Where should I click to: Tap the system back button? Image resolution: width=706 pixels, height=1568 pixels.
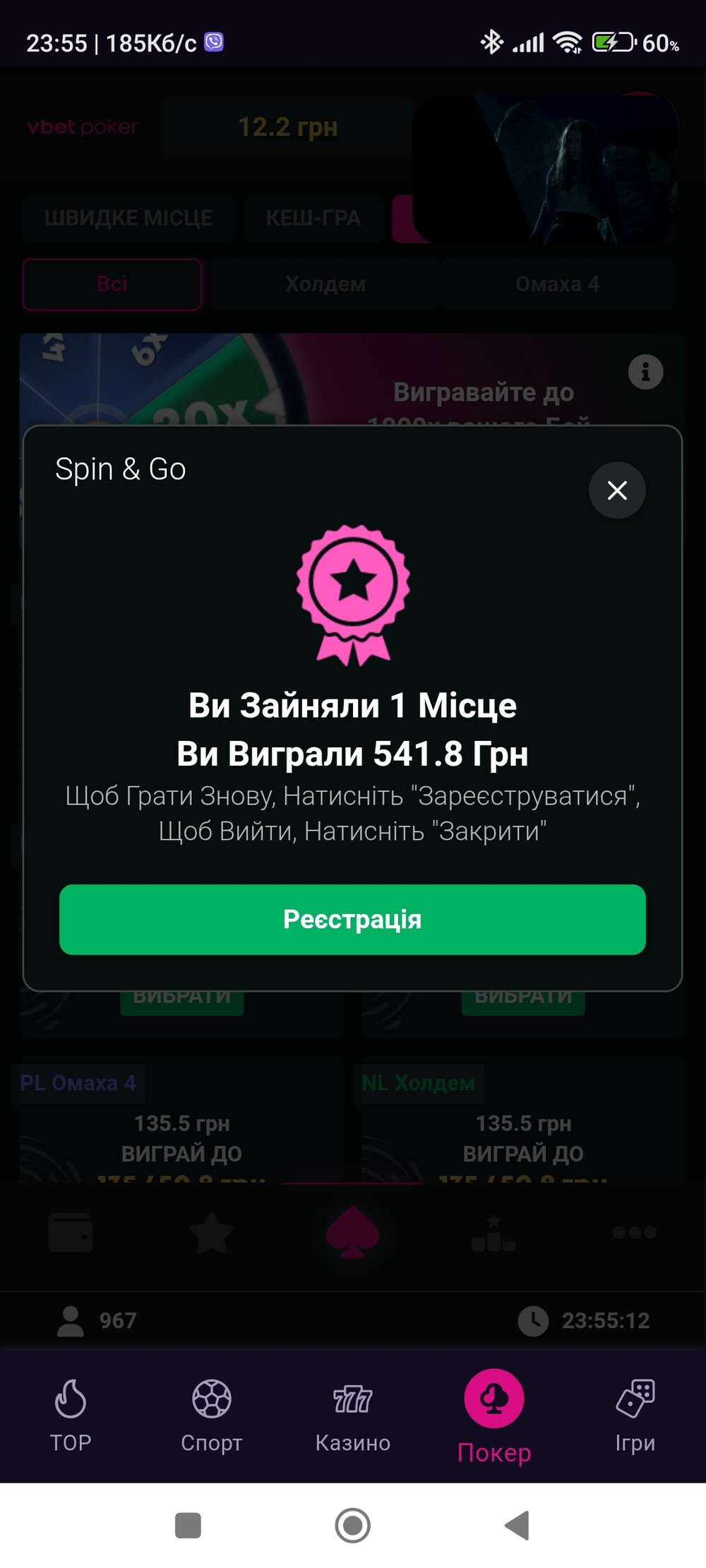pyautogui.click(x=517, y=1525)
